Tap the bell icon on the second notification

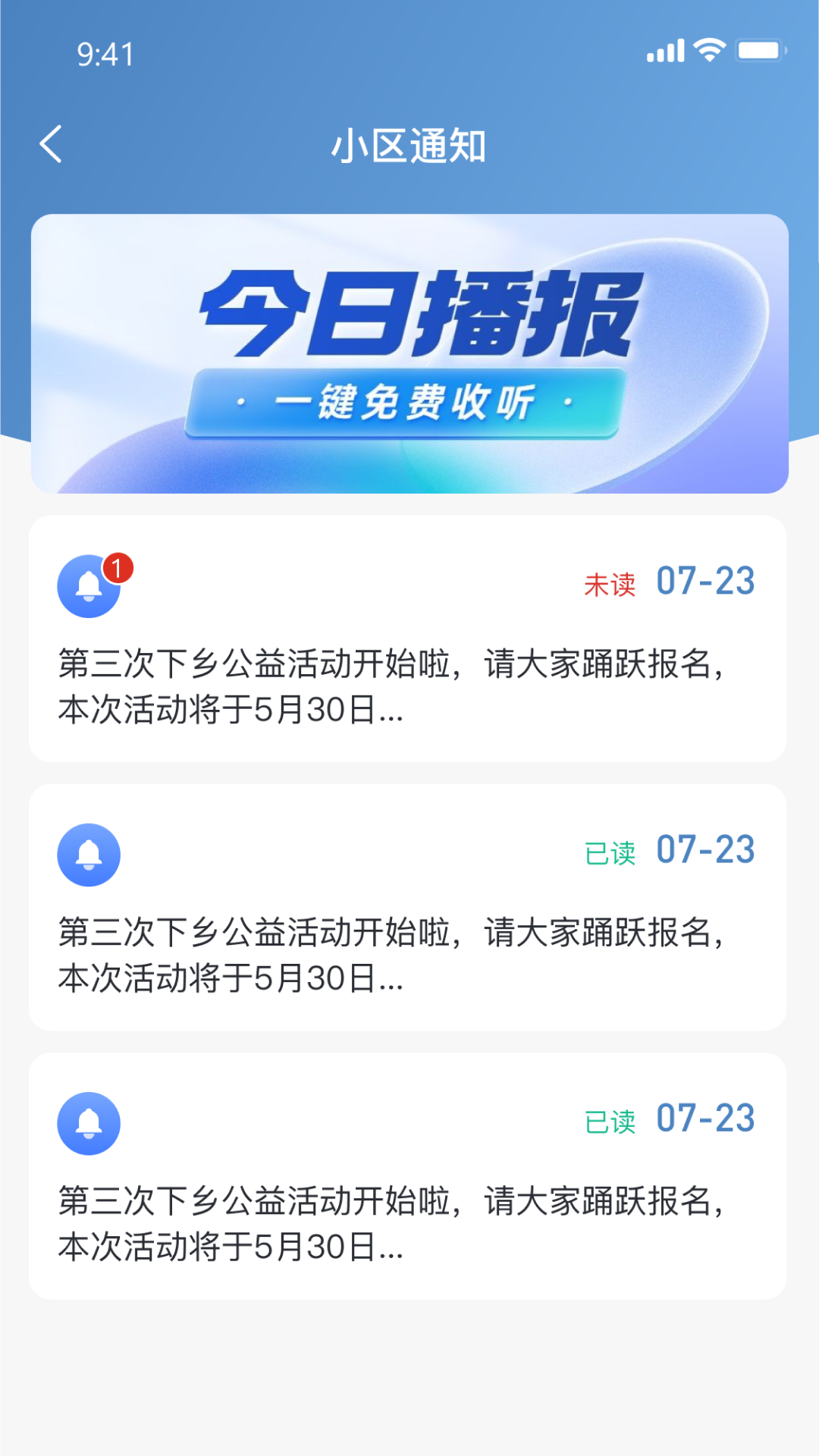(88, 854)
